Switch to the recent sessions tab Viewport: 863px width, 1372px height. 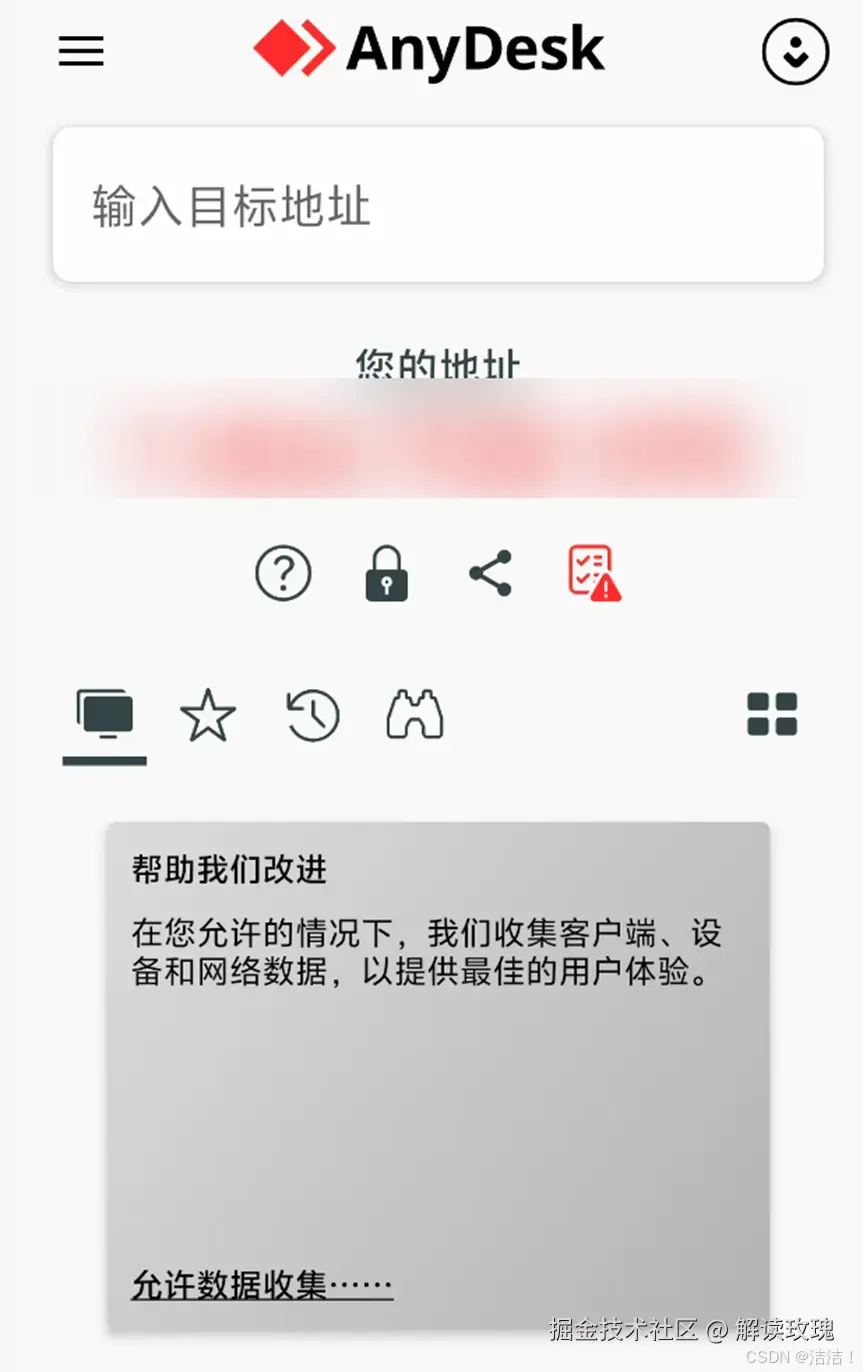pos(312,715)
